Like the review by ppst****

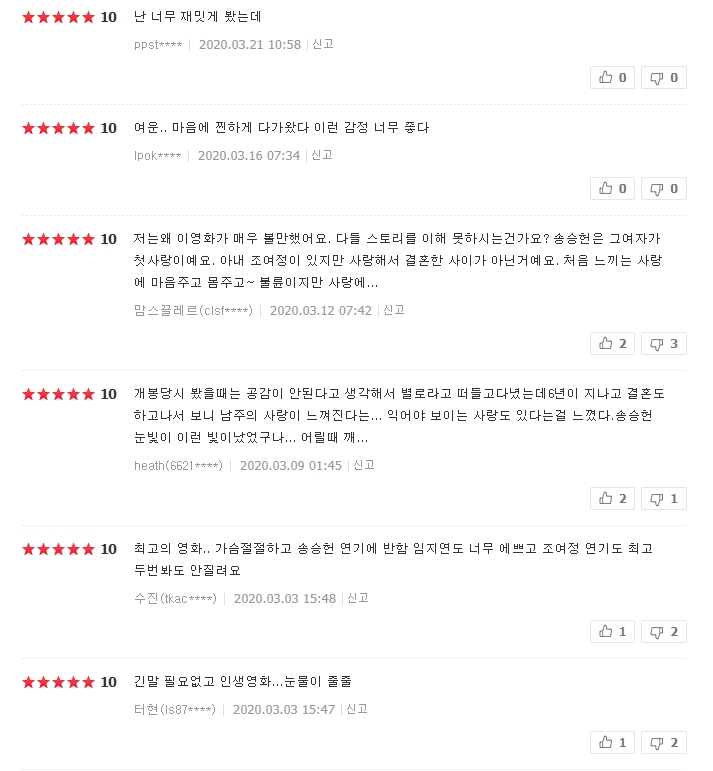612,77
